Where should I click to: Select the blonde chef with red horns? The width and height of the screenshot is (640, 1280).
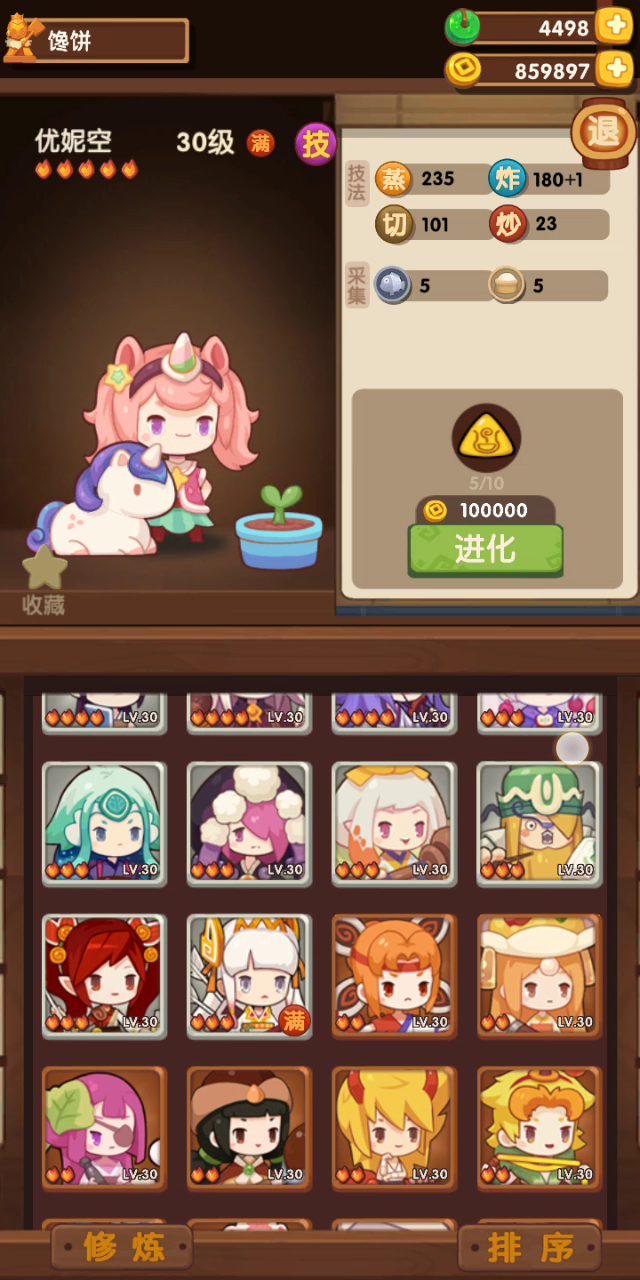tap(394, 1128)
